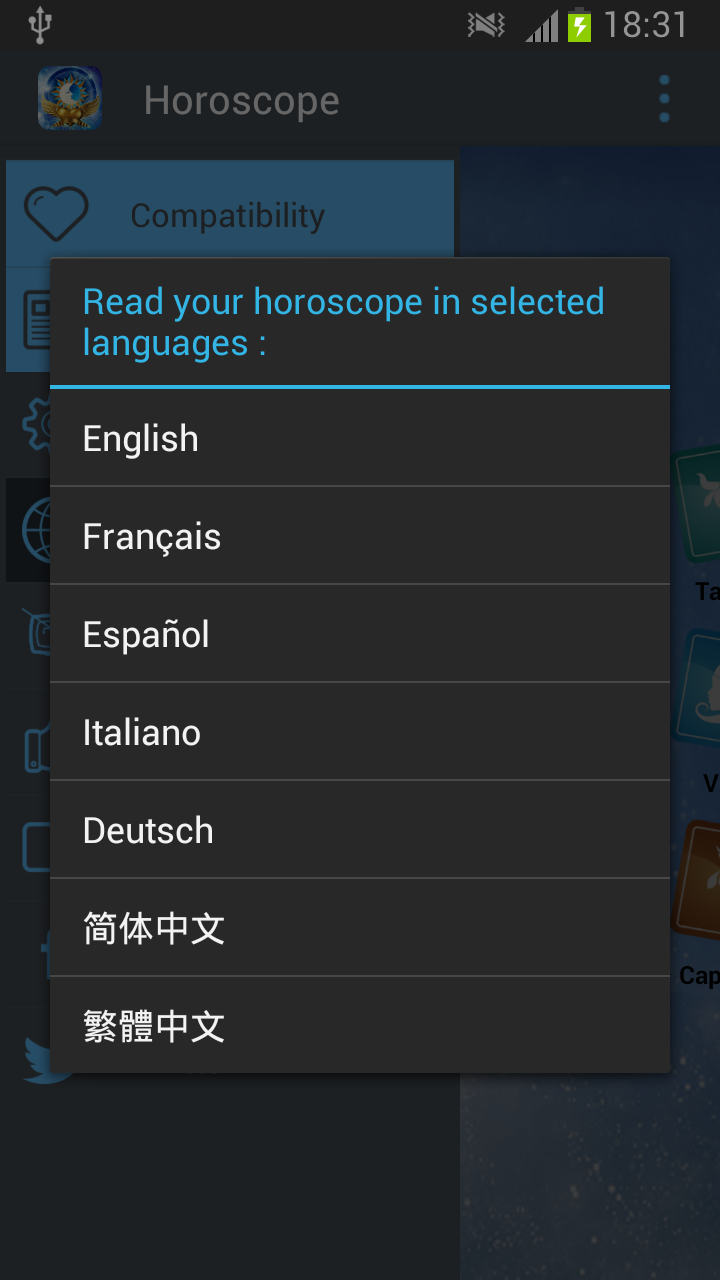Select Italiano in the language dialog
Image resolution: width=720 pixels, height=1280 pixels.
click(x=360, y=733)
